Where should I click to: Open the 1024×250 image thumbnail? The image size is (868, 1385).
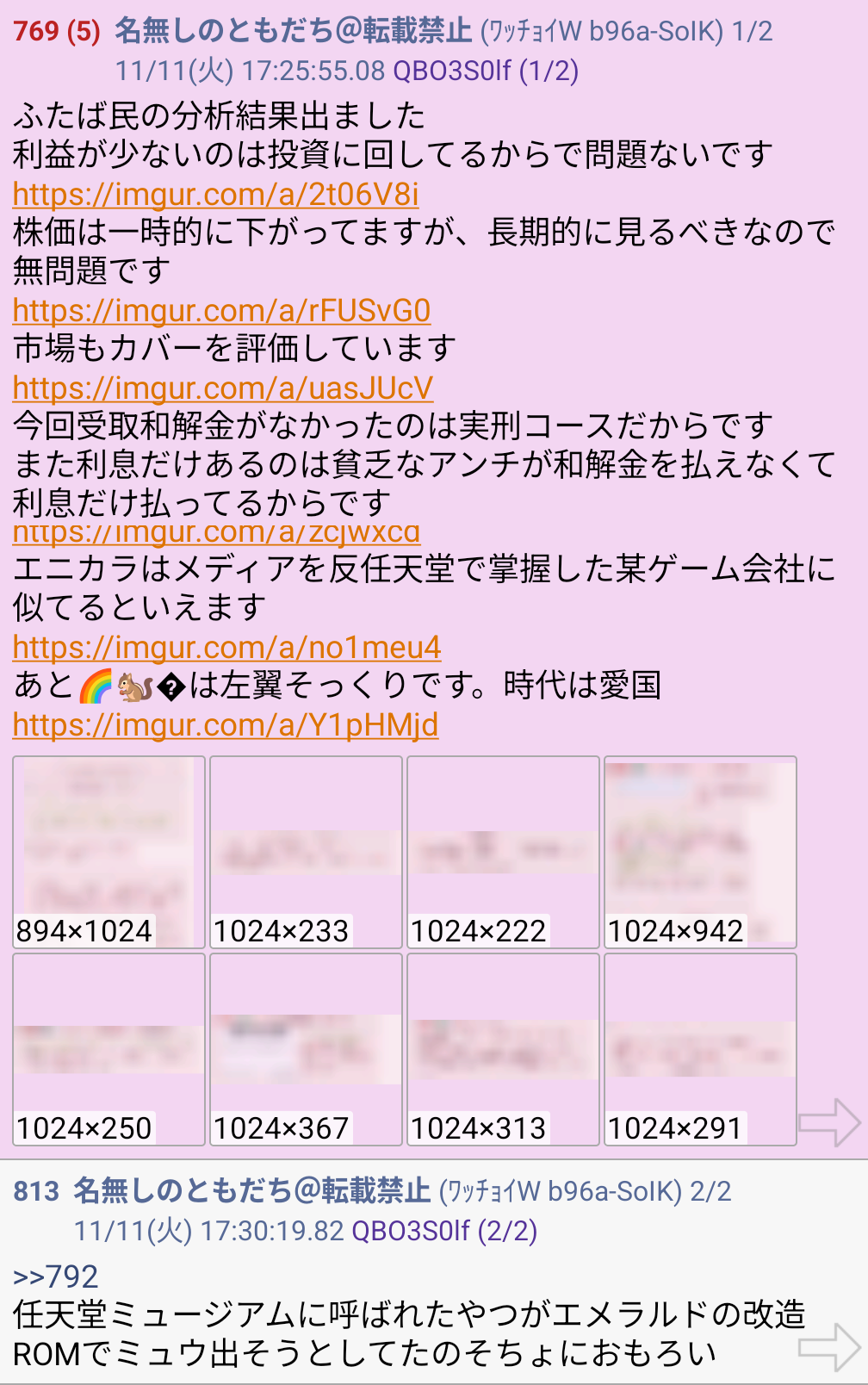[x=108, y=1049]
